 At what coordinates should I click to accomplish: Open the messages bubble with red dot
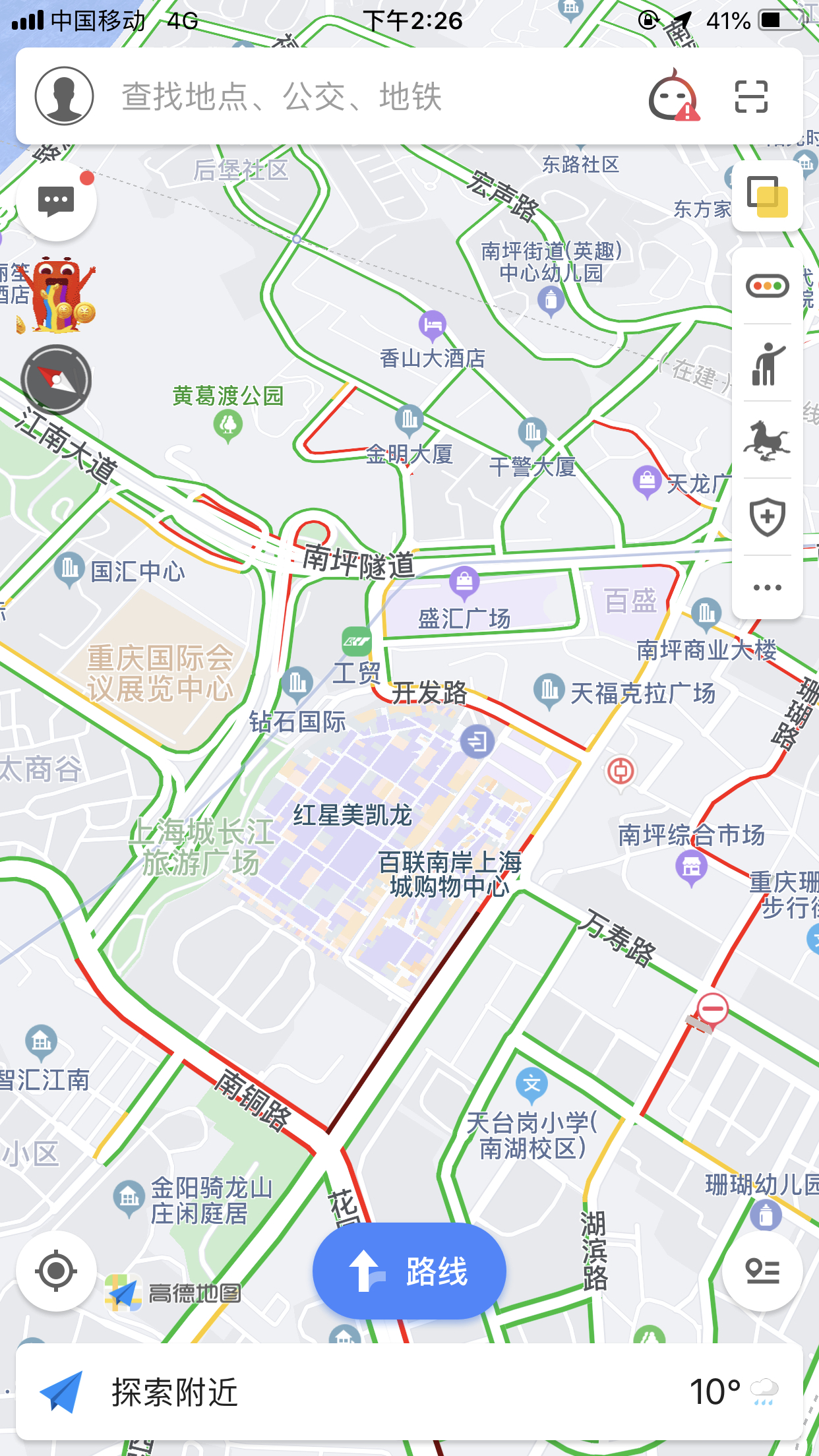(x=57, y=201)
